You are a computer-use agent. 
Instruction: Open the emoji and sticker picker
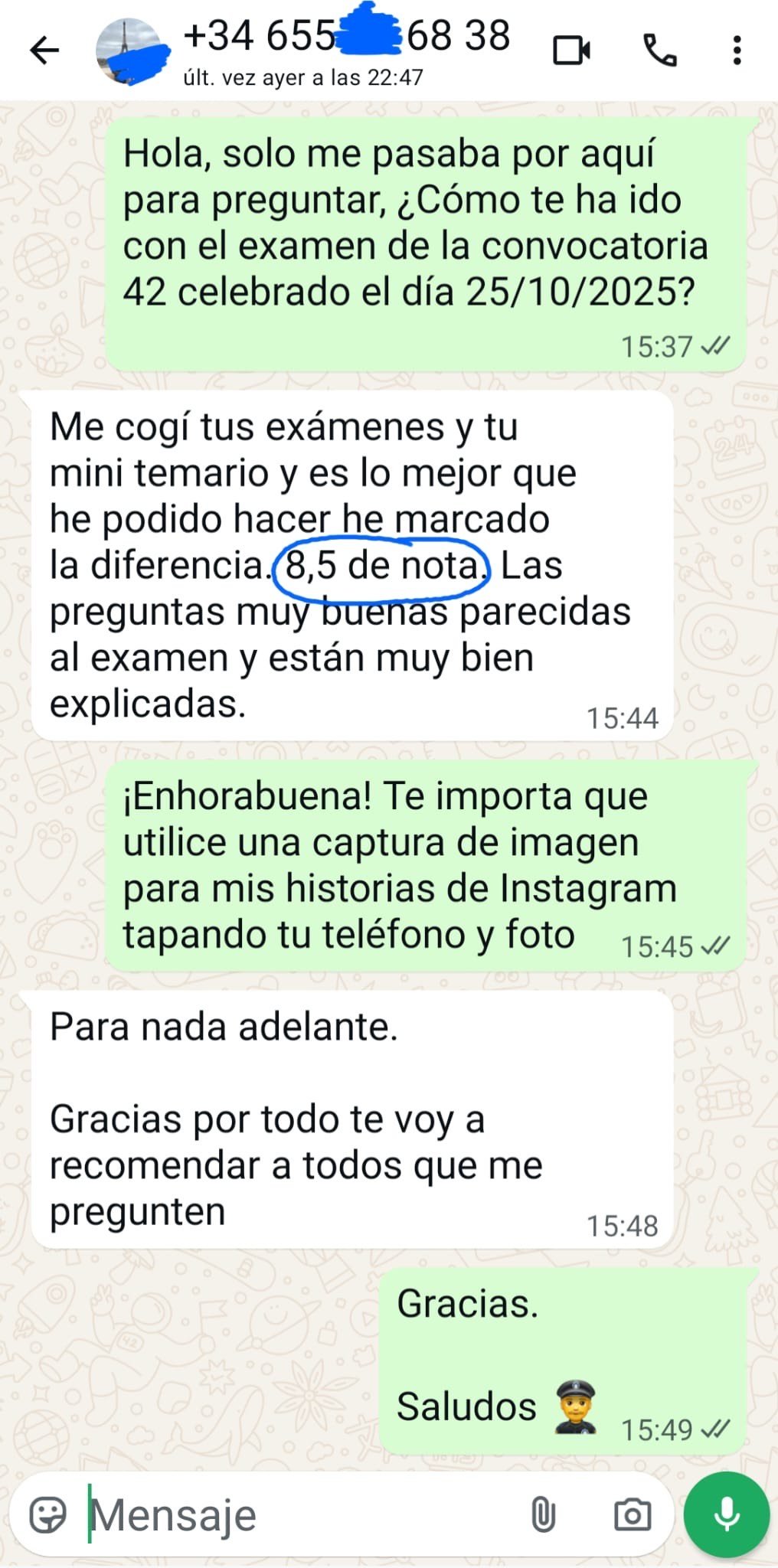tap(47, 1514)
